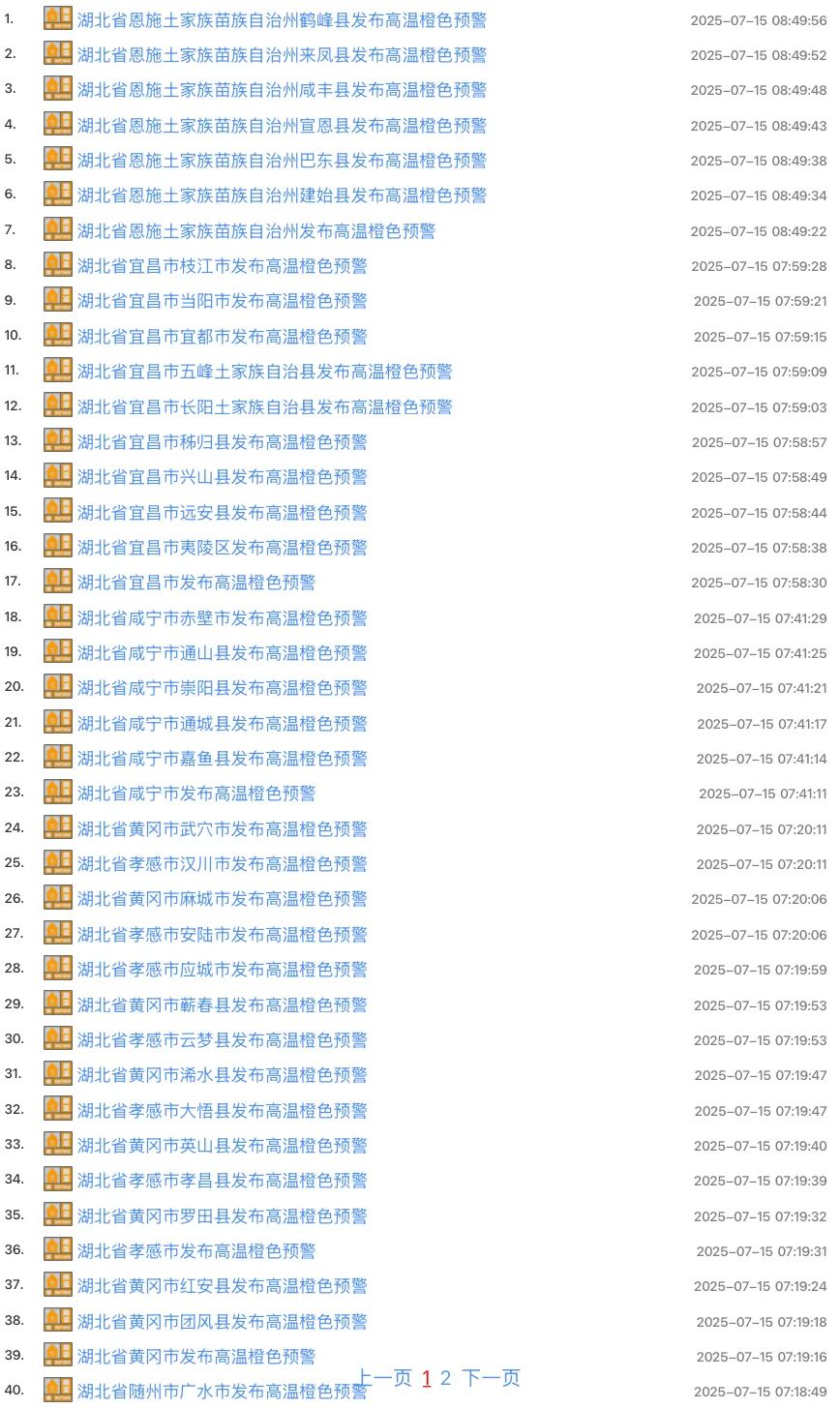Tap 上一页 to go to the previous page
The image size is (840, 1409).
tap(384, 1377)
